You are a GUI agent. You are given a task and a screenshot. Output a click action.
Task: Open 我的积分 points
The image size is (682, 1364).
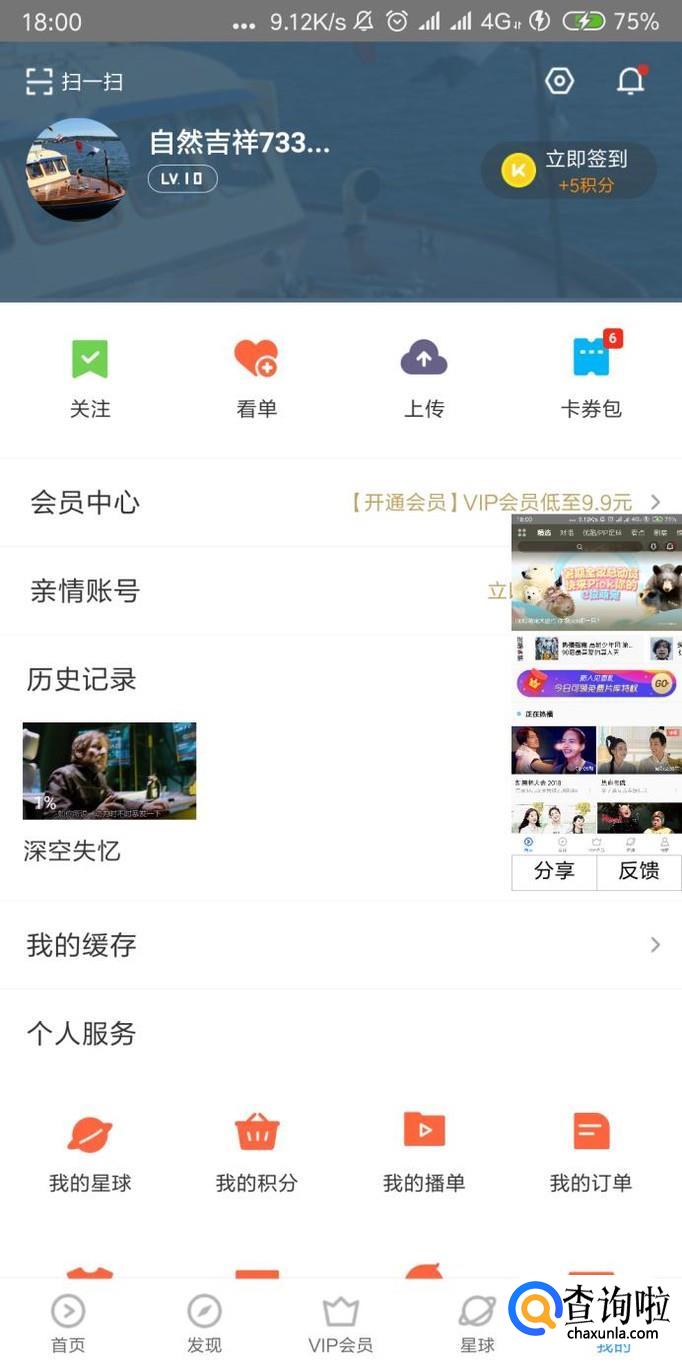[x=257, y=1151]
